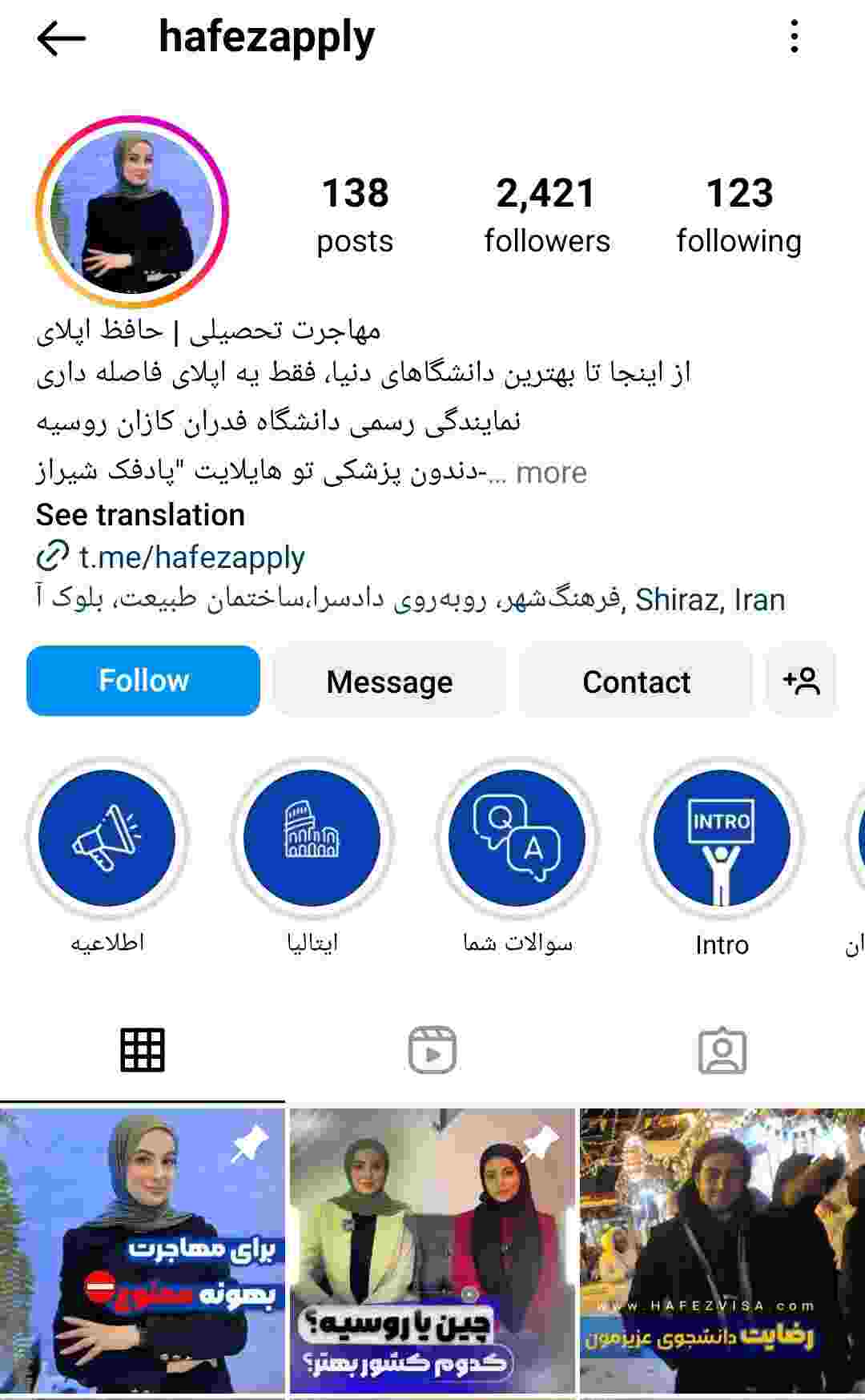
Task: Tap See translation
Action: tap(140, 515)
